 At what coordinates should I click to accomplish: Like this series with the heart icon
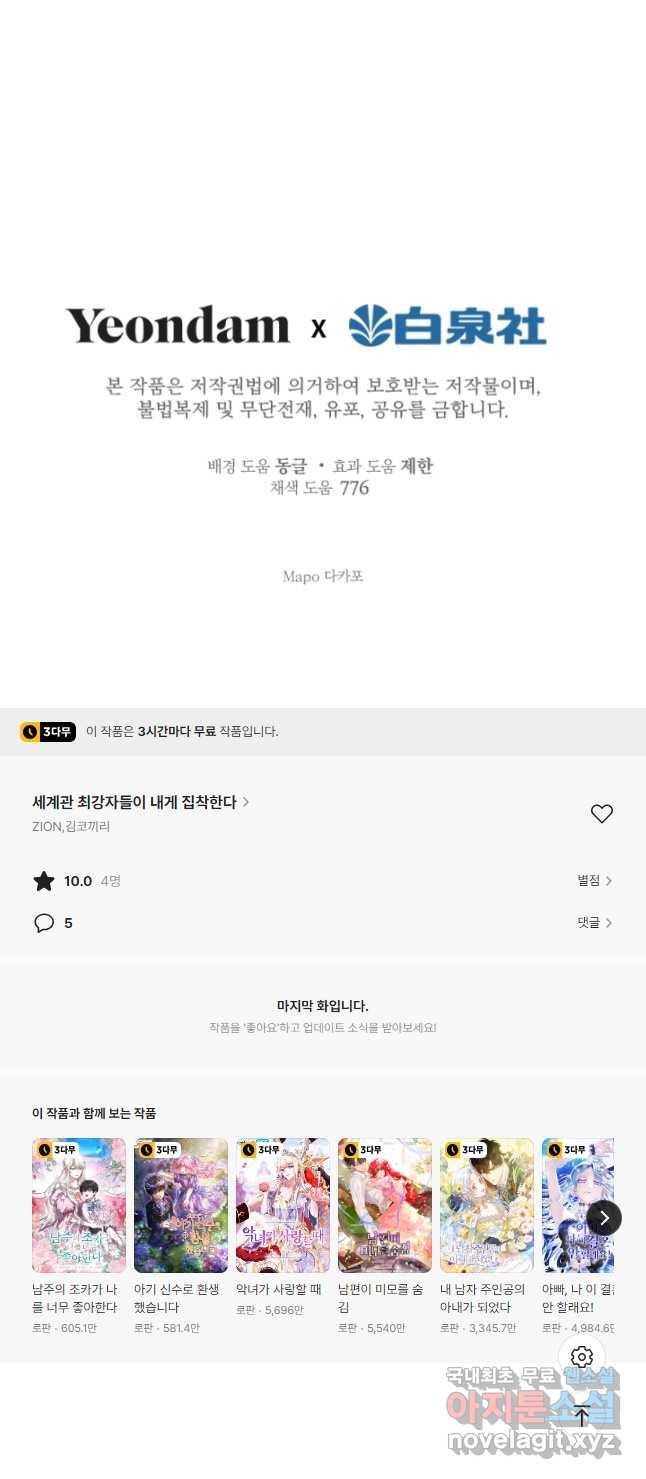601,814
